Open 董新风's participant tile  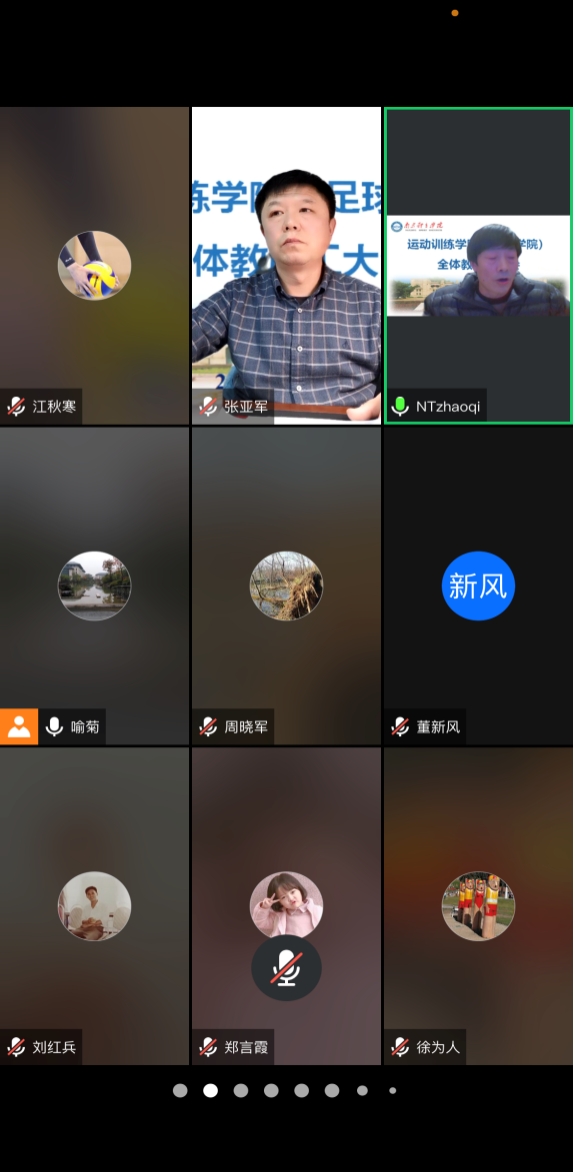[x=478, y=586]
